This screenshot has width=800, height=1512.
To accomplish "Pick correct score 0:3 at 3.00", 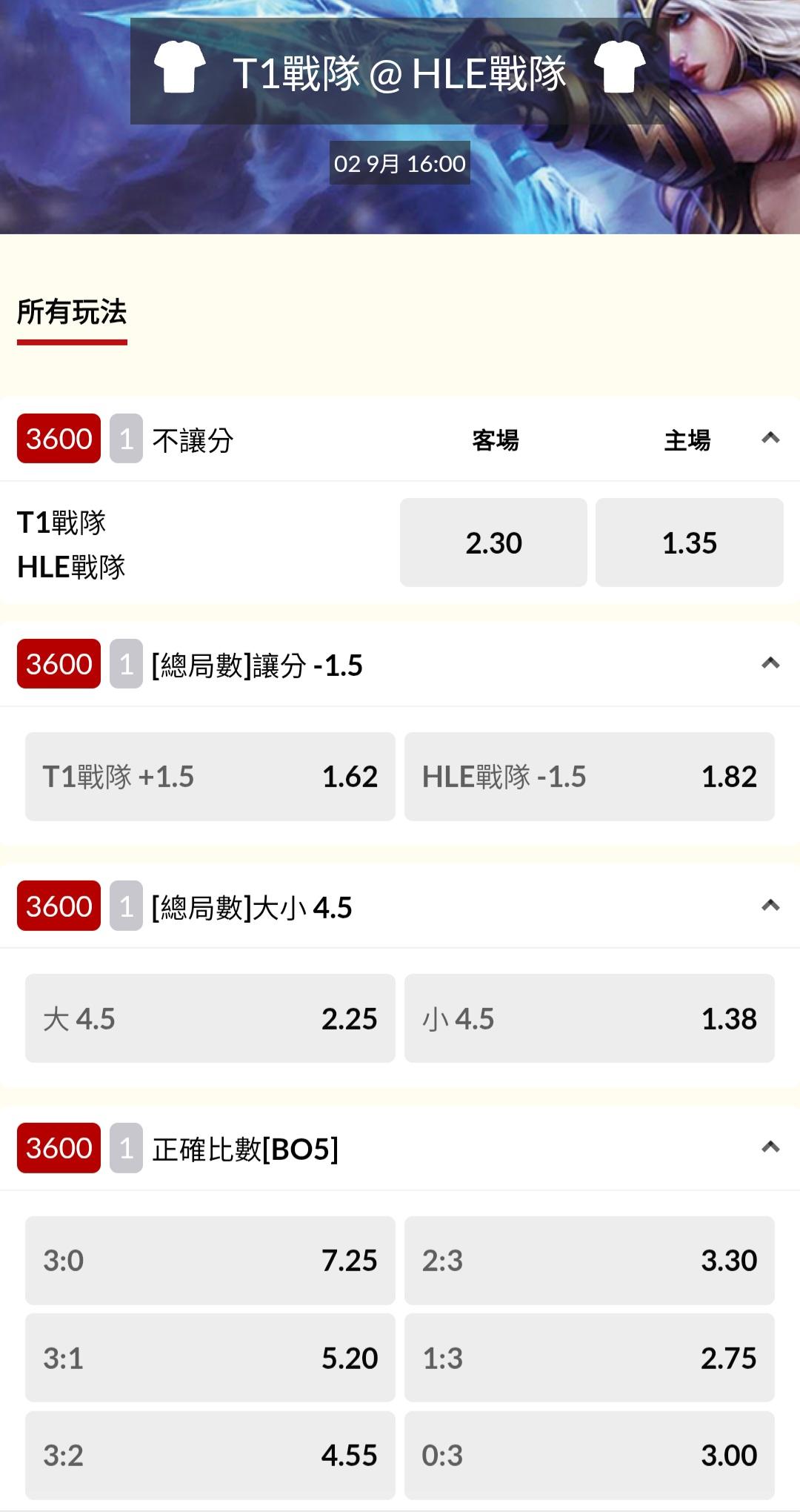I will coord(590,1456).
